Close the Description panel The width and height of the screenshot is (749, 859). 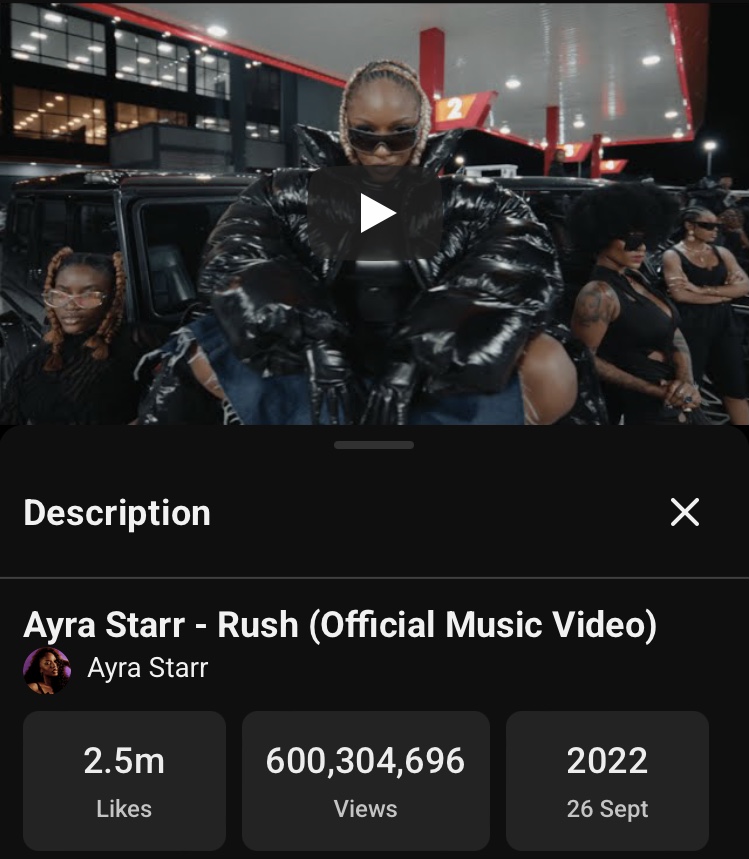684,512
